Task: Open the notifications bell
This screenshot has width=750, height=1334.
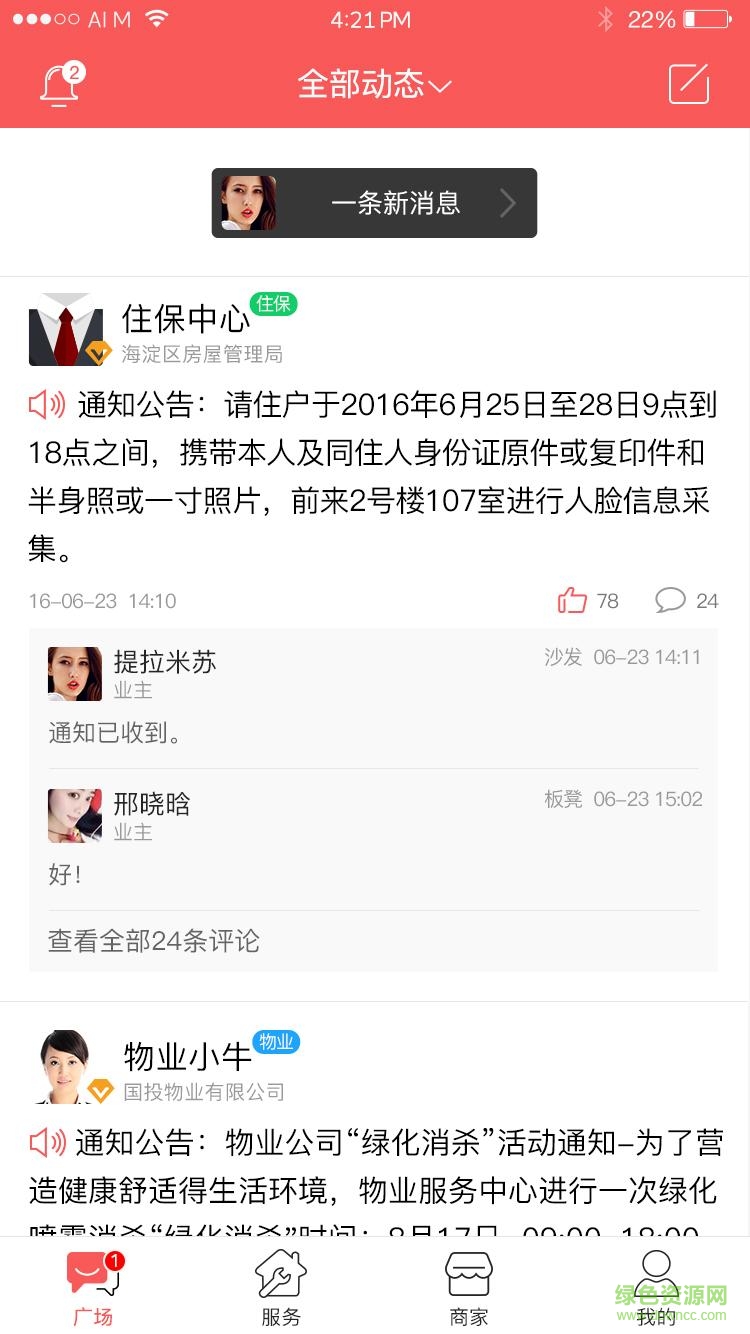Action: pos(59,85)
